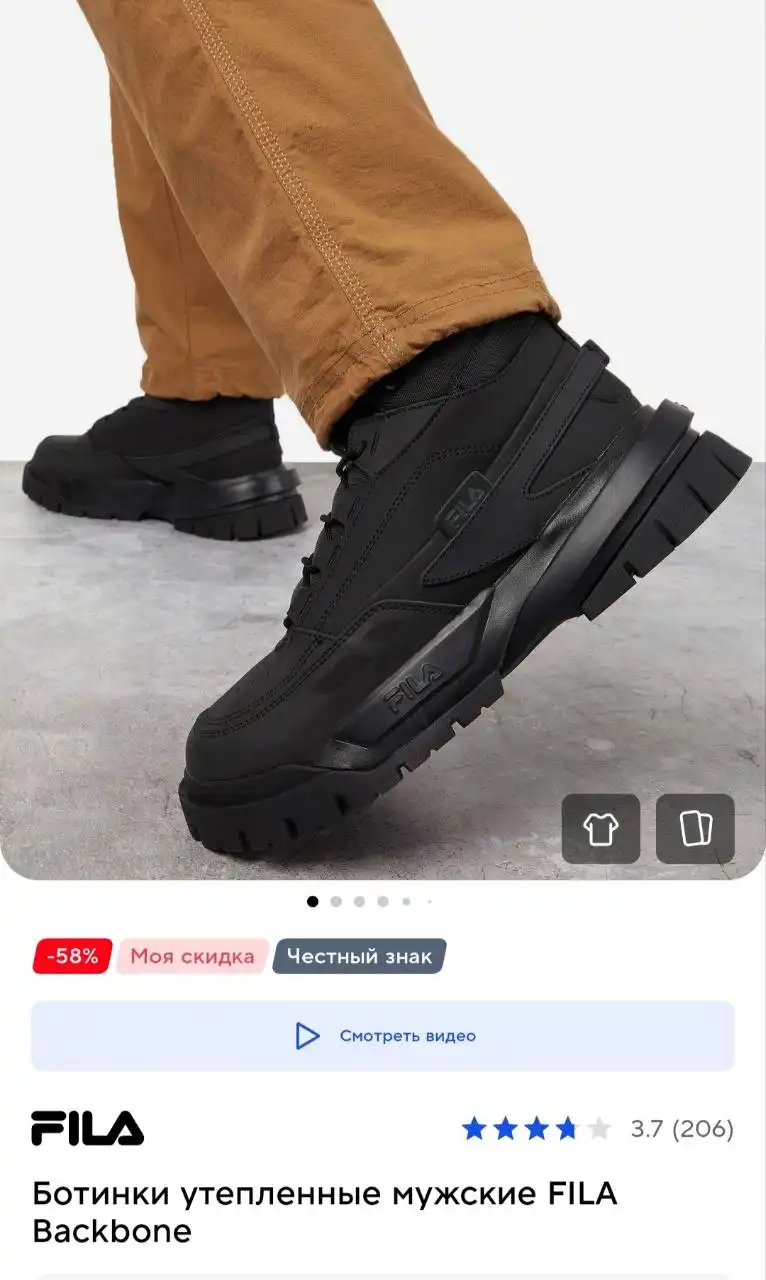
Task: Select the third carousel dot
Action: coord(359,901)
